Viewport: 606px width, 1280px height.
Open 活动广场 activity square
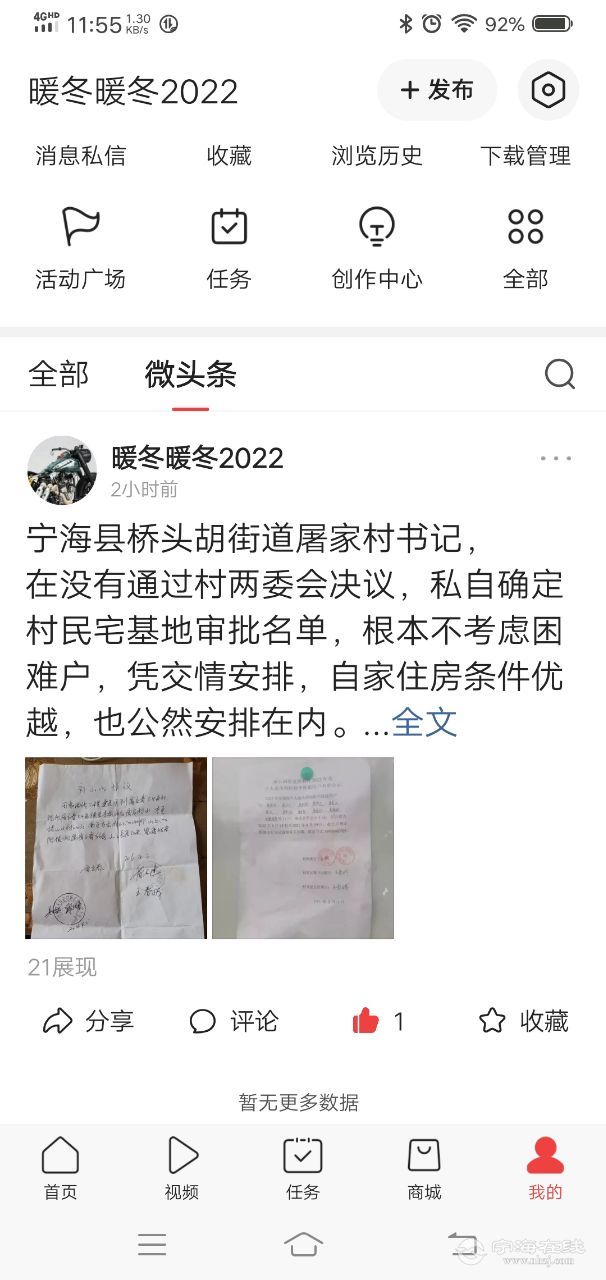tap(80, 247)
